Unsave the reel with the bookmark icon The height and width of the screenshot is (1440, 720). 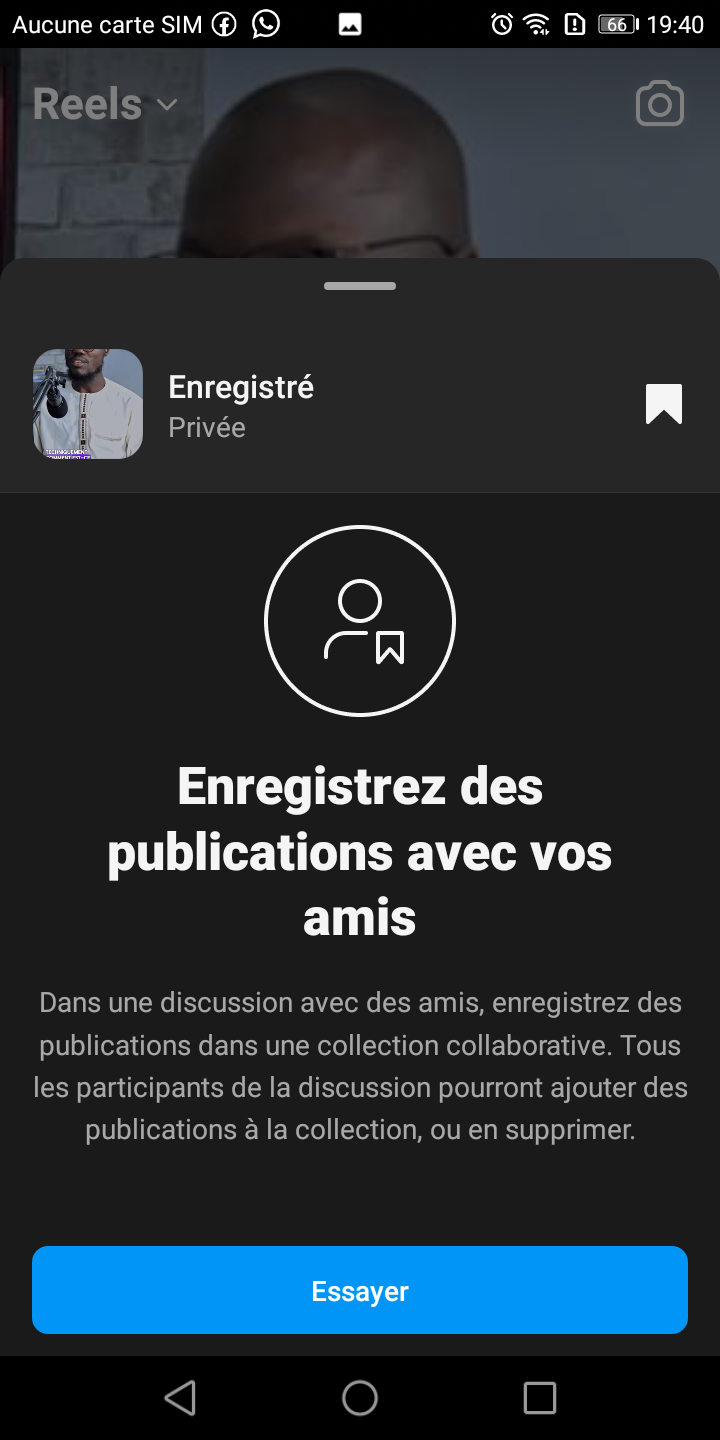pyautogui.click(x=663, y=404)
